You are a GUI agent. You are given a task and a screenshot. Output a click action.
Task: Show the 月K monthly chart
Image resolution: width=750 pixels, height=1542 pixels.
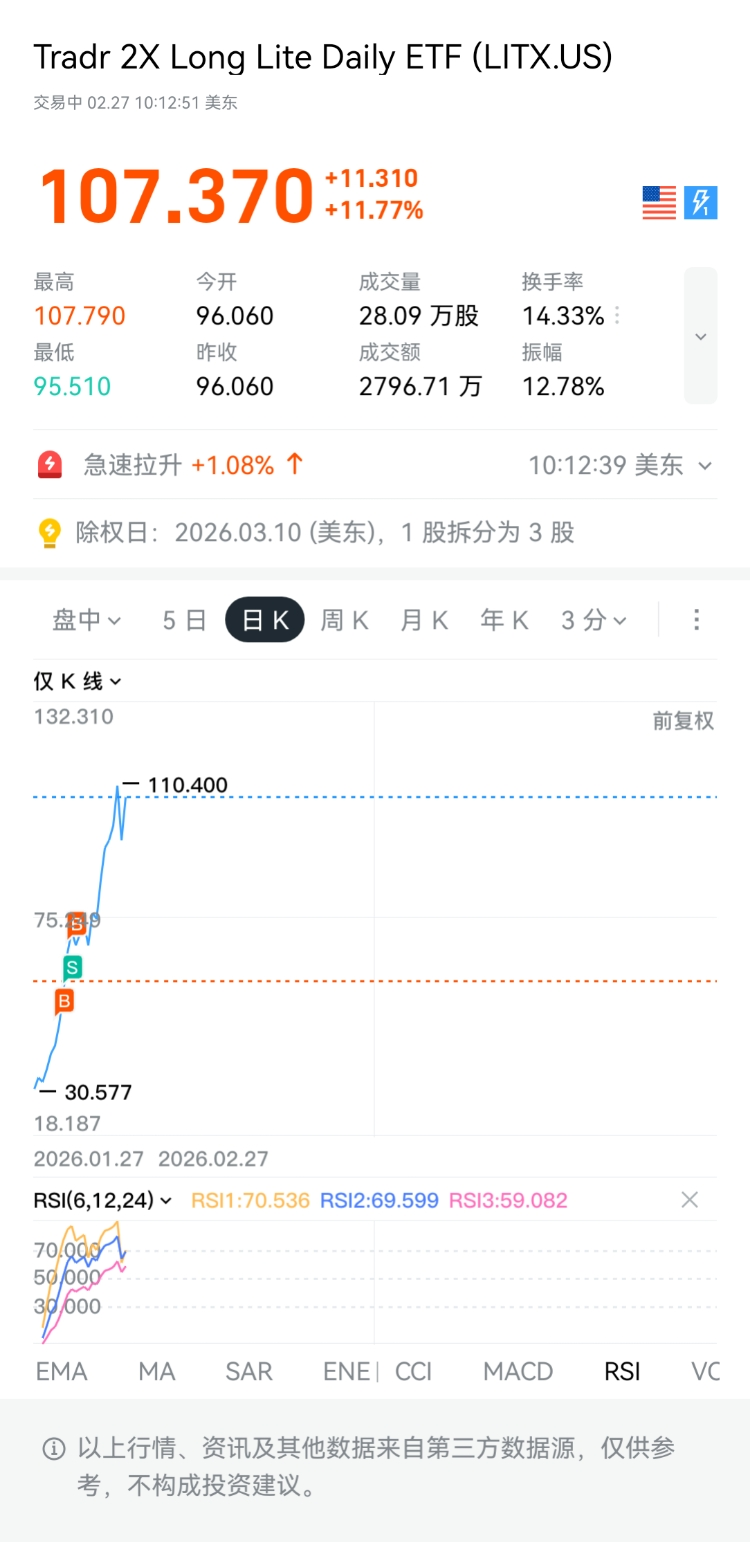424,620
